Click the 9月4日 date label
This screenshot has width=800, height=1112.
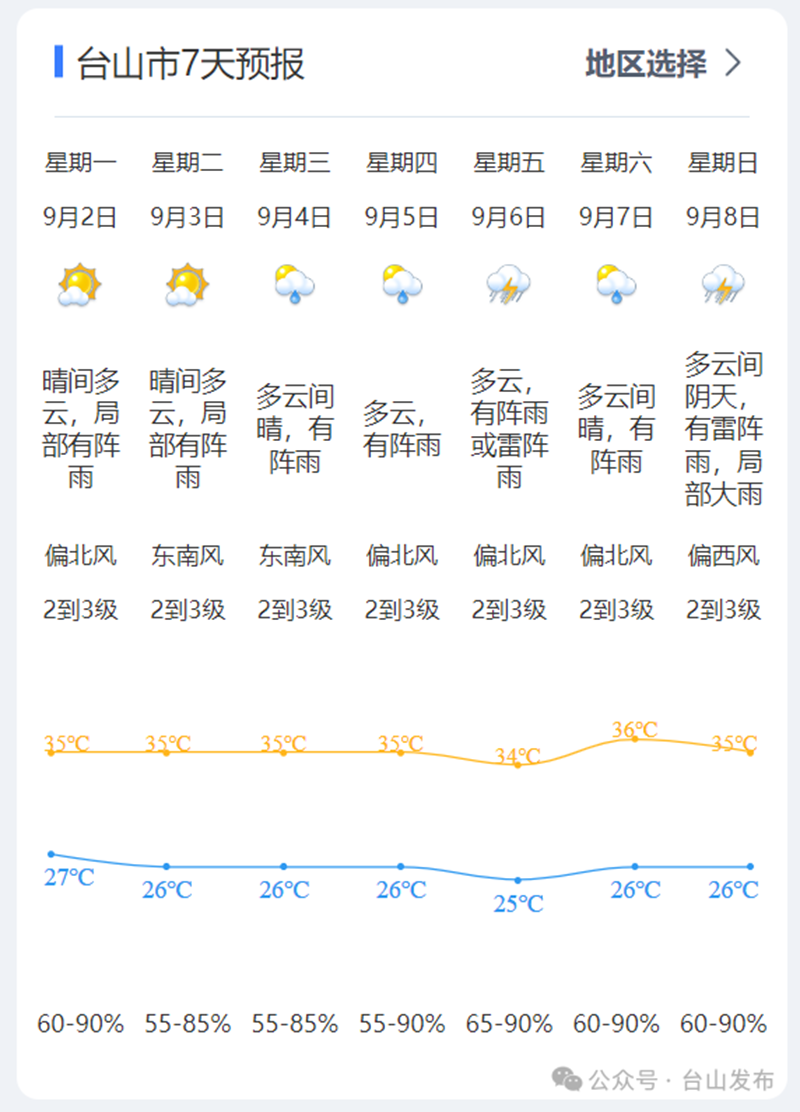click(x=295, y=216)
